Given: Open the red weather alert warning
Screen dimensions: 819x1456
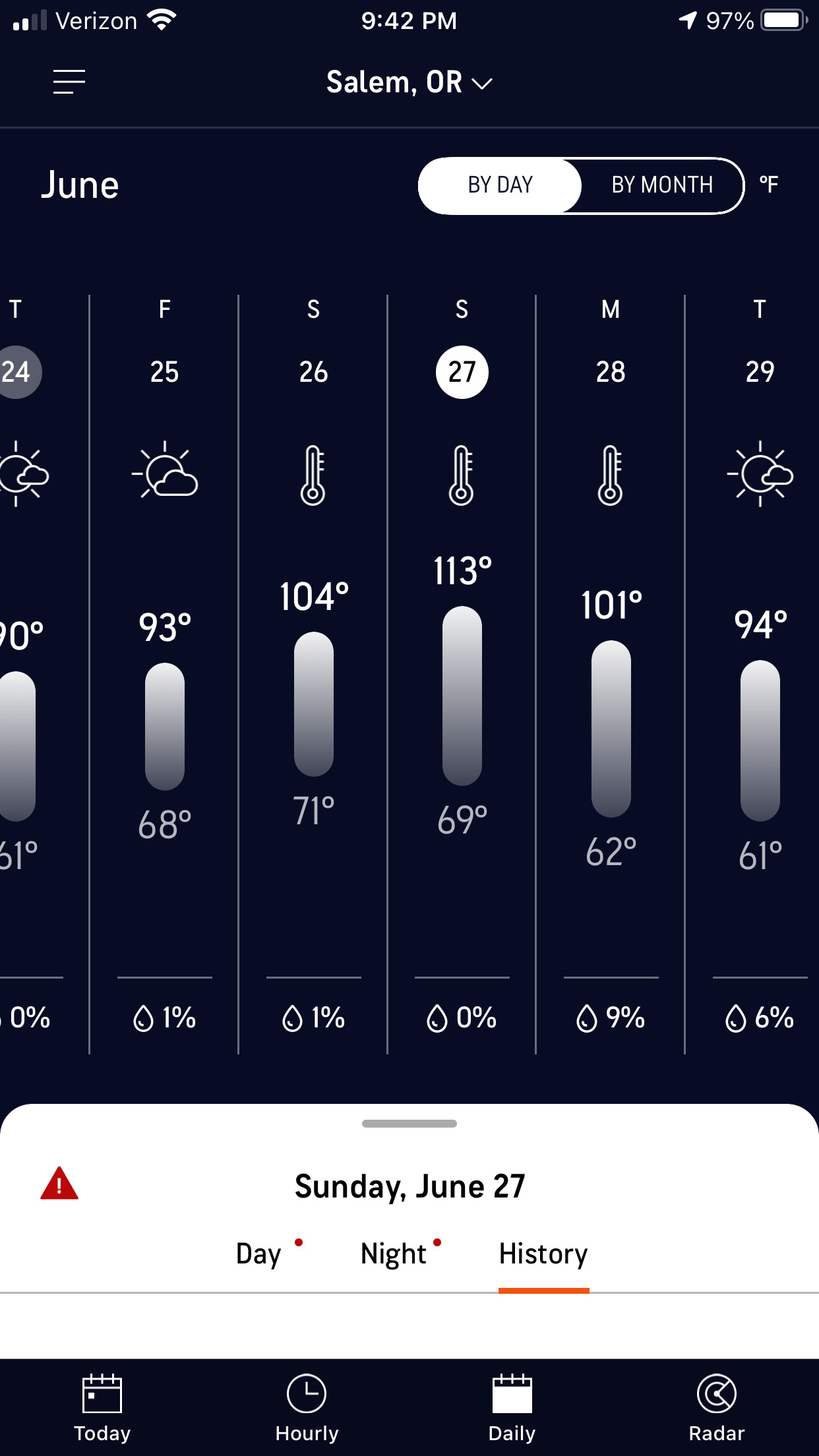Looking at the screenshot, I should point(59,1184).
